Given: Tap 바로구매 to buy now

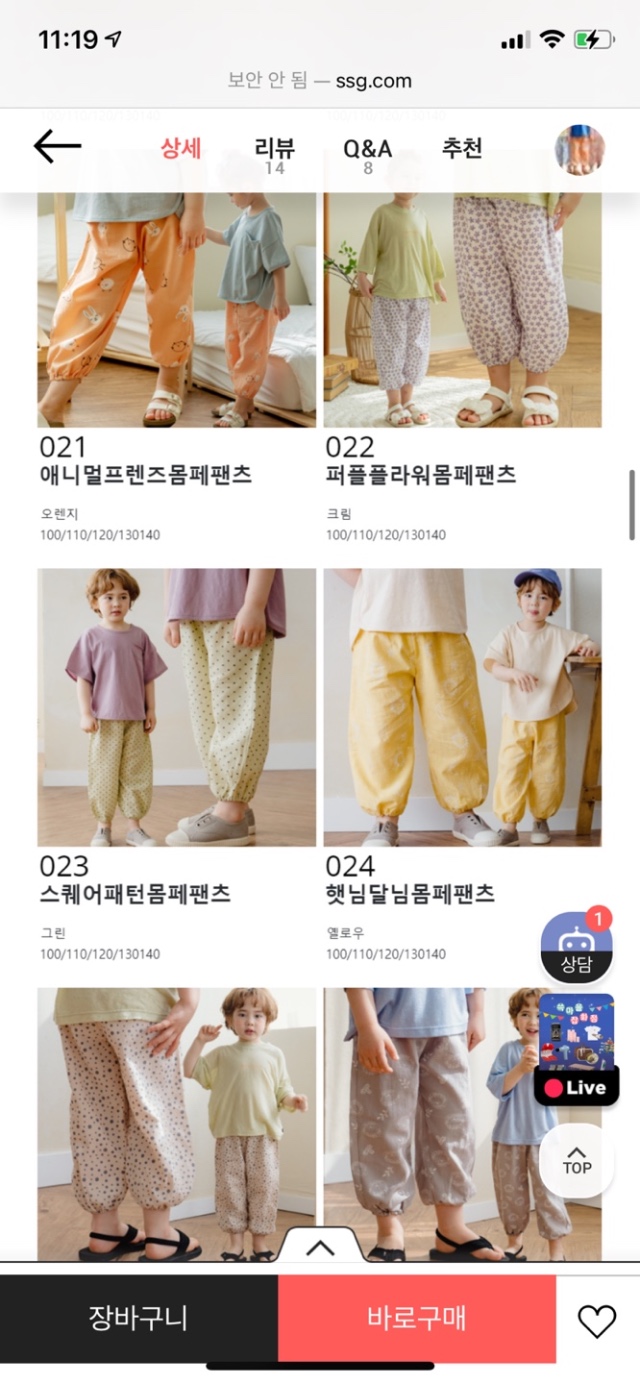Looking at the screenshot, I should 416,1318.
